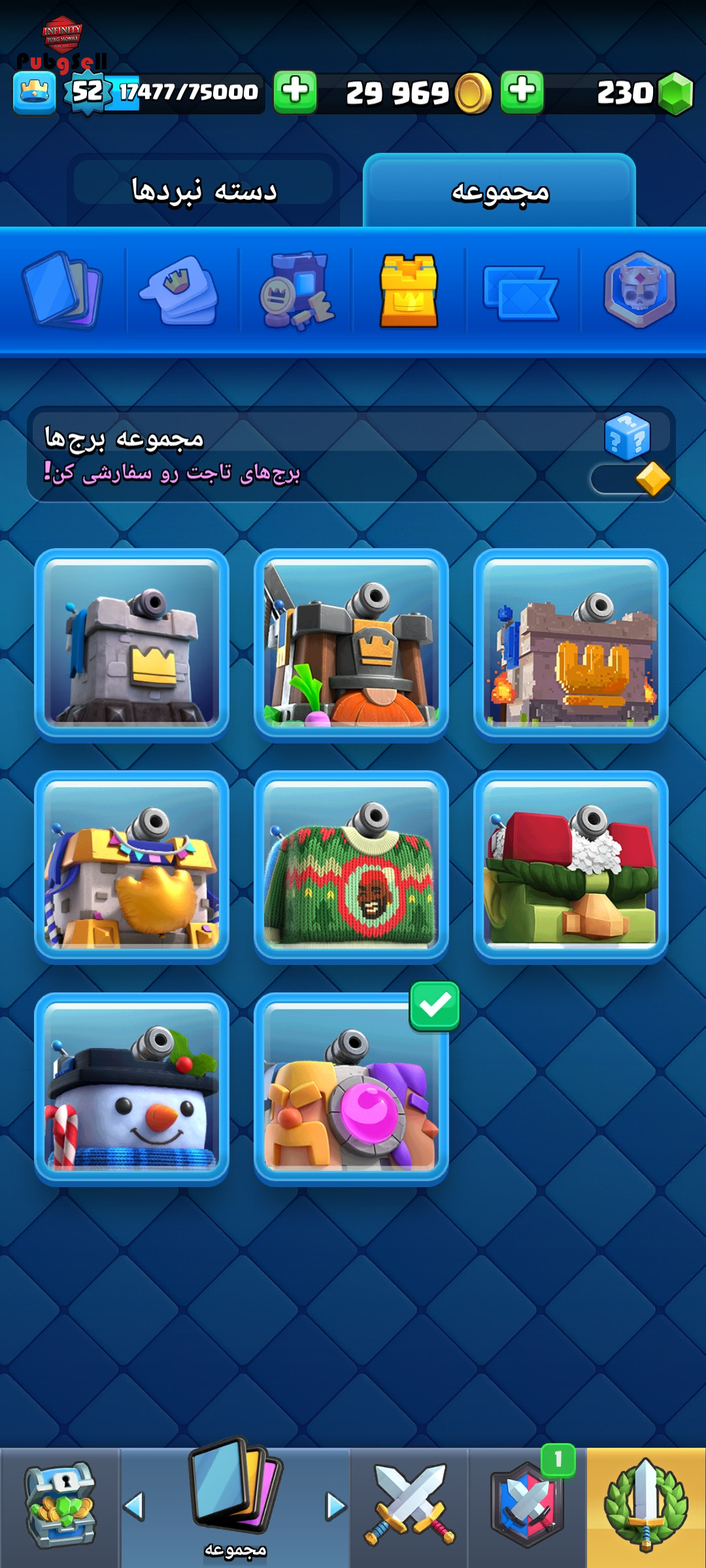Select the default grey stone tower skin
This screenshot has height=1568, width=706.
coord(131,645)
